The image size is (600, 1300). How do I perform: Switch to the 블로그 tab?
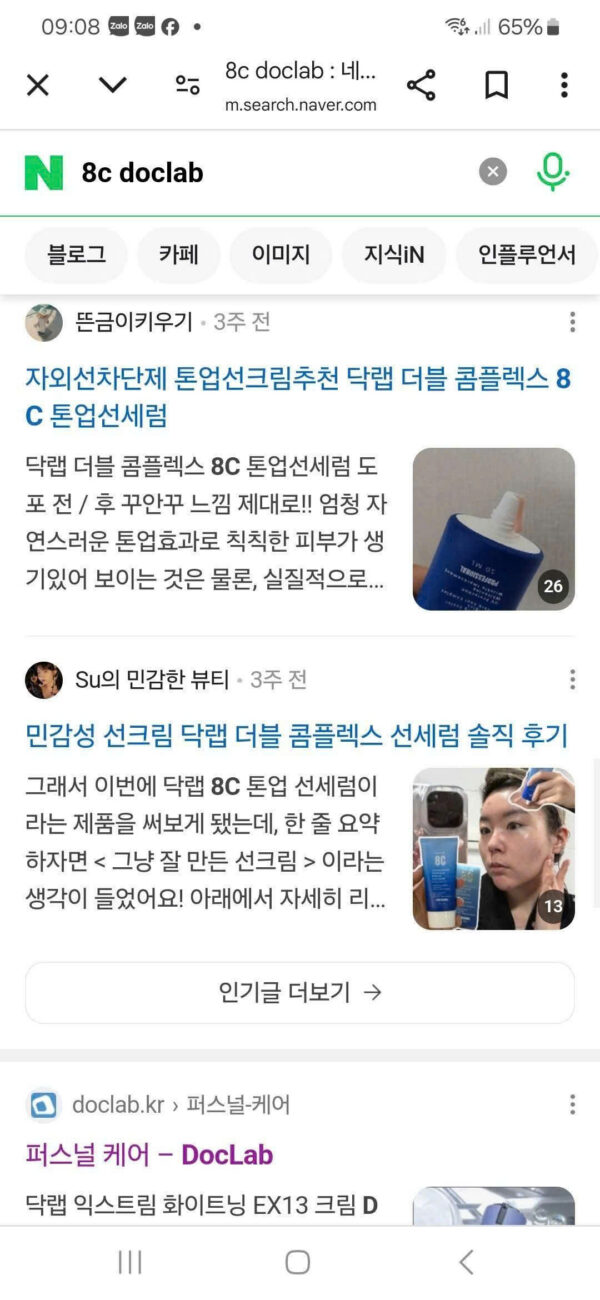click(x=76, y=255)
